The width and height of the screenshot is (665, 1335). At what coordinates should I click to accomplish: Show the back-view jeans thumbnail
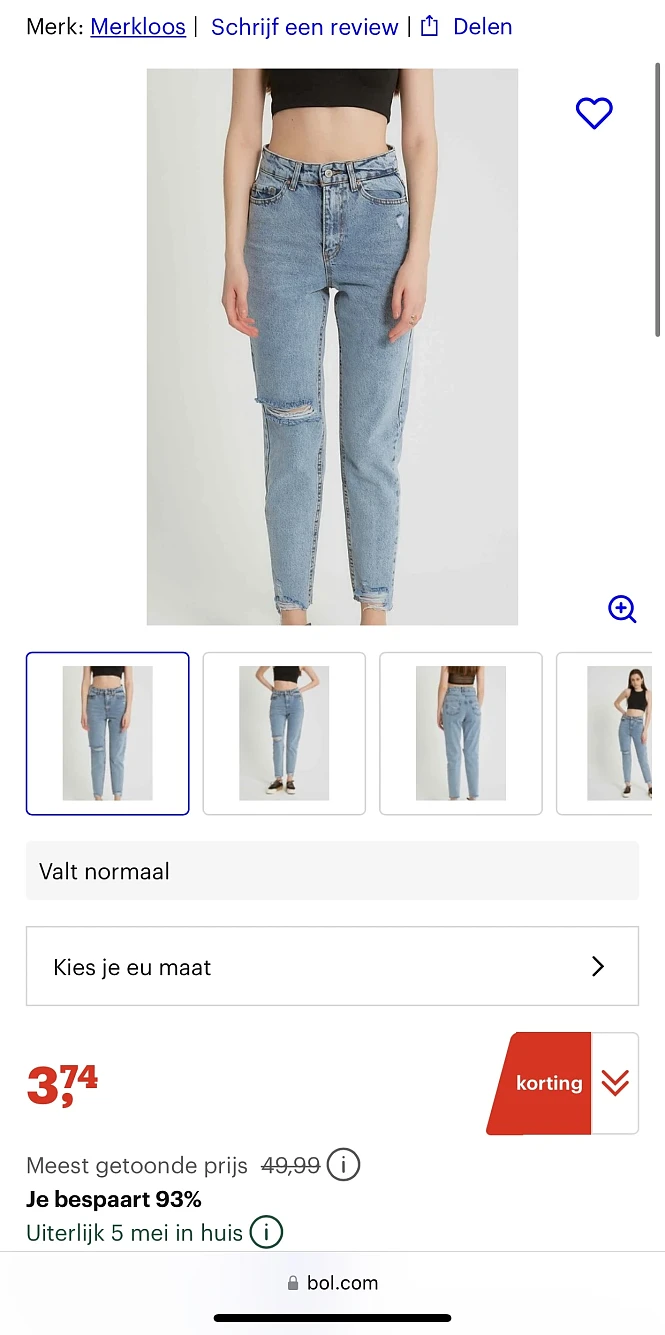[461, 733]
